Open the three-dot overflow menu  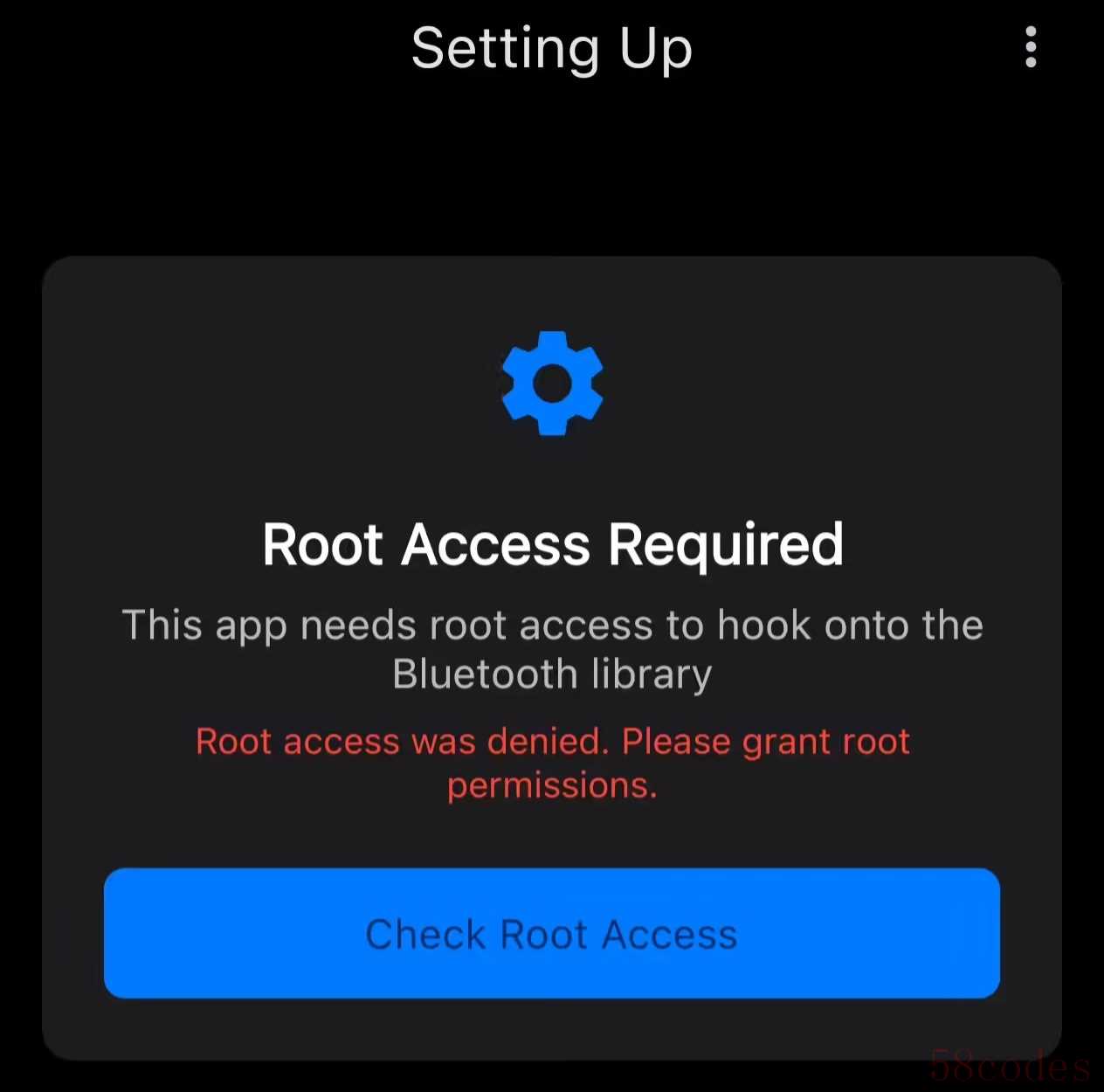1031,47
